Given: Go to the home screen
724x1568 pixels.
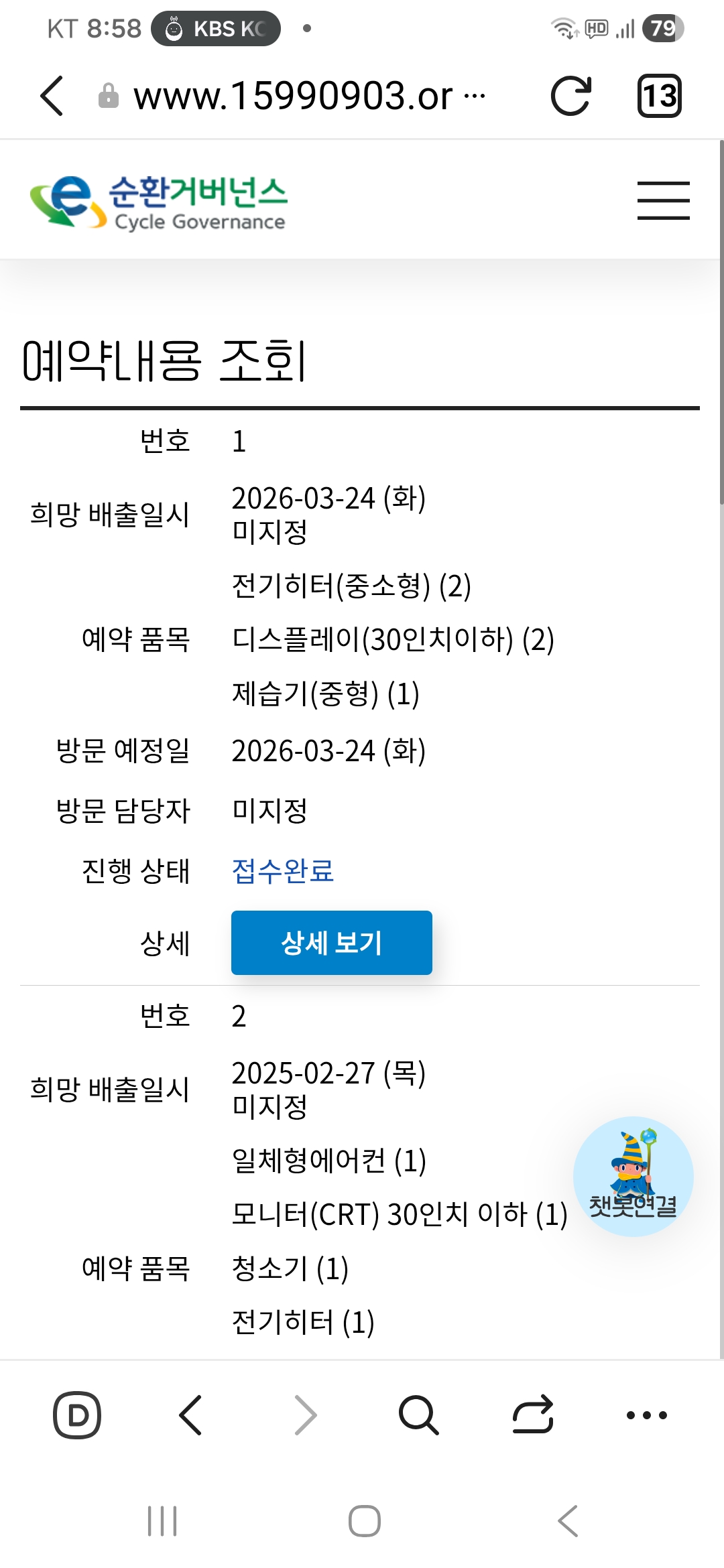Looking at the screenshot, I should (364, 1520).
